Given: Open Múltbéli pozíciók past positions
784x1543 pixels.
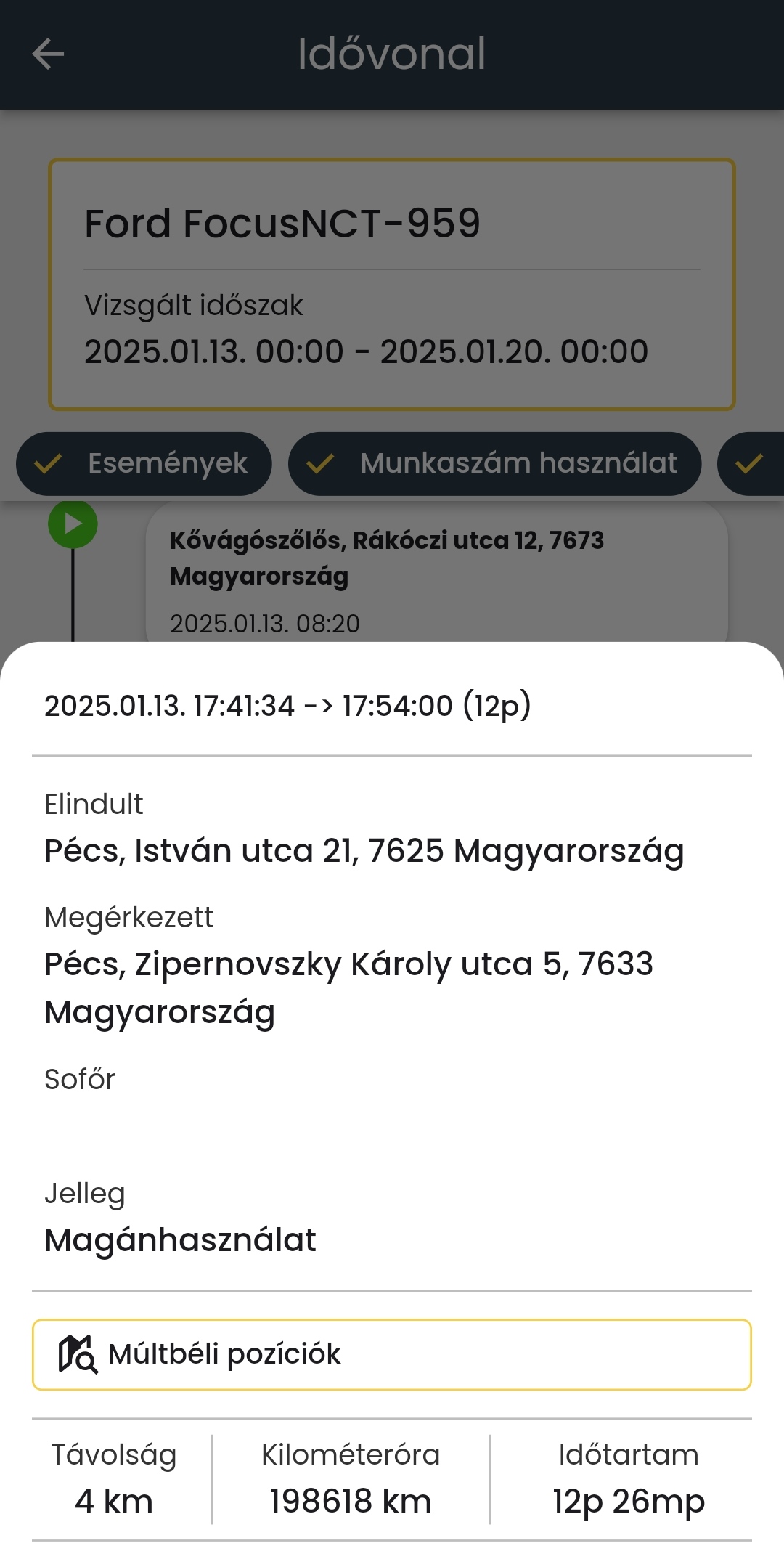Looking at the screenshot, I should pyautogui.click(x=391, y=1354).
